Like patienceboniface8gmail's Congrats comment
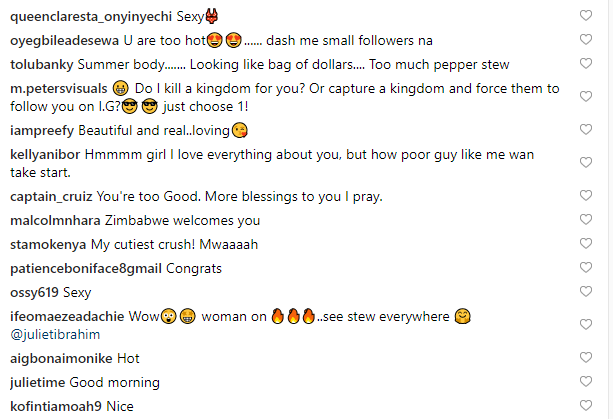613x419 pixels. pyautogui.click(x=586, y=268)
